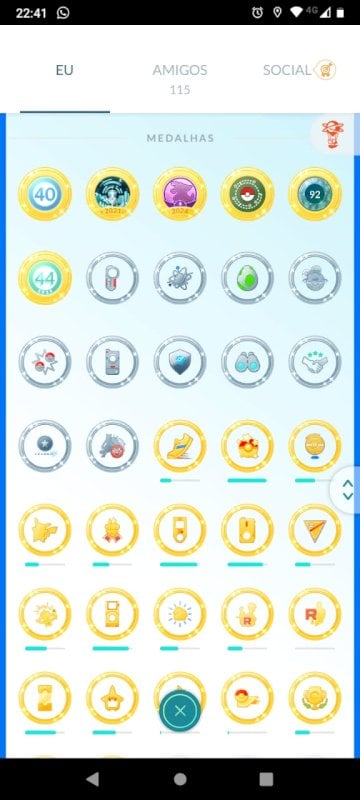Go back with the system back button
This screenshot has width=360, height=800.
click(92, 779)
